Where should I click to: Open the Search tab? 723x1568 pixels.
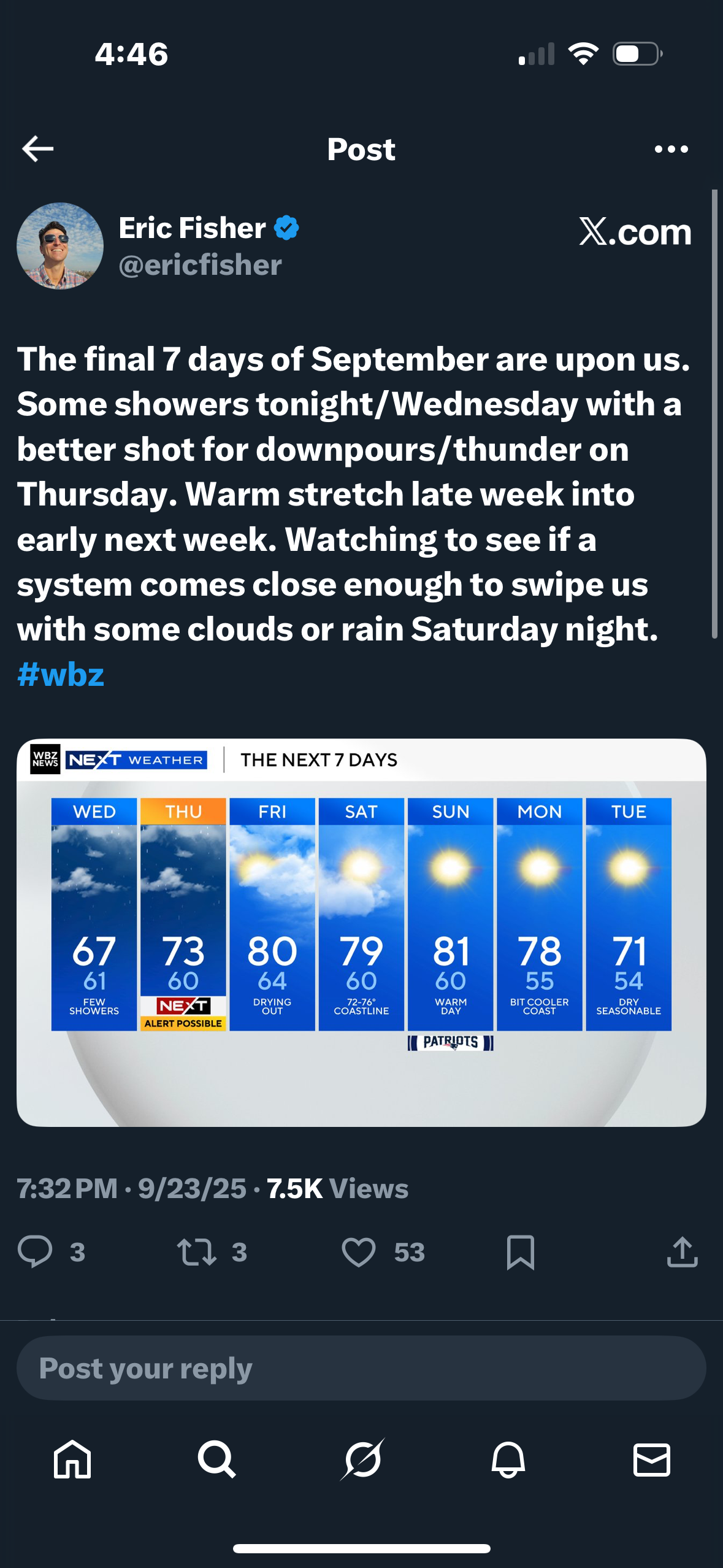point(216,1459)
